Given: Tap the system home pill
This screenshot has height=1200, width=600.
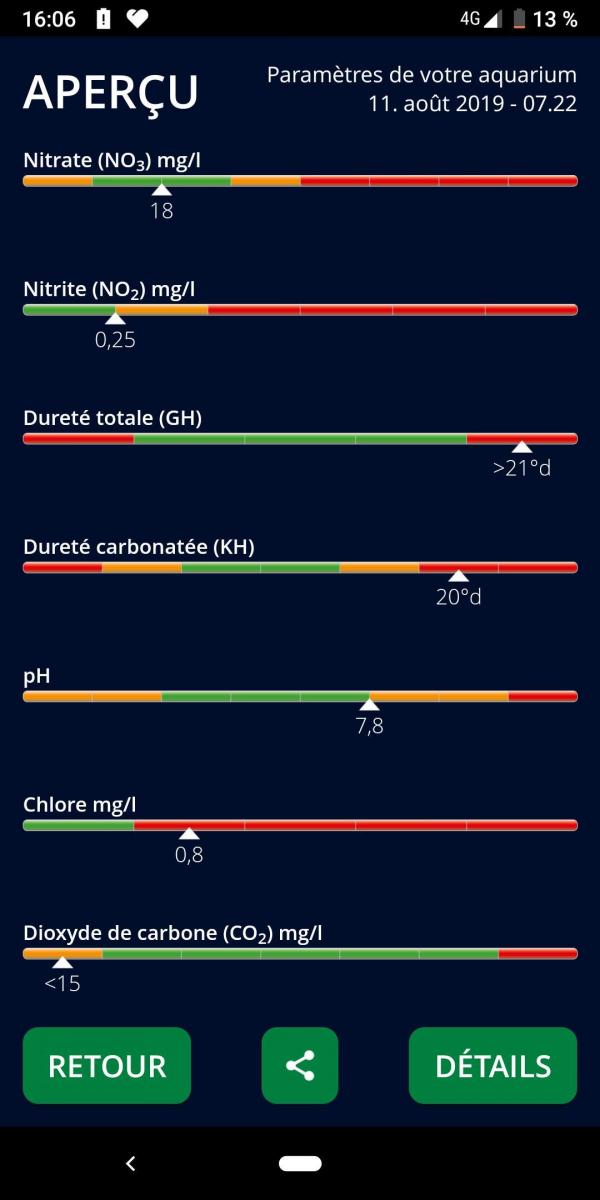Looking at the screenshot, I should click(300, 1163).
